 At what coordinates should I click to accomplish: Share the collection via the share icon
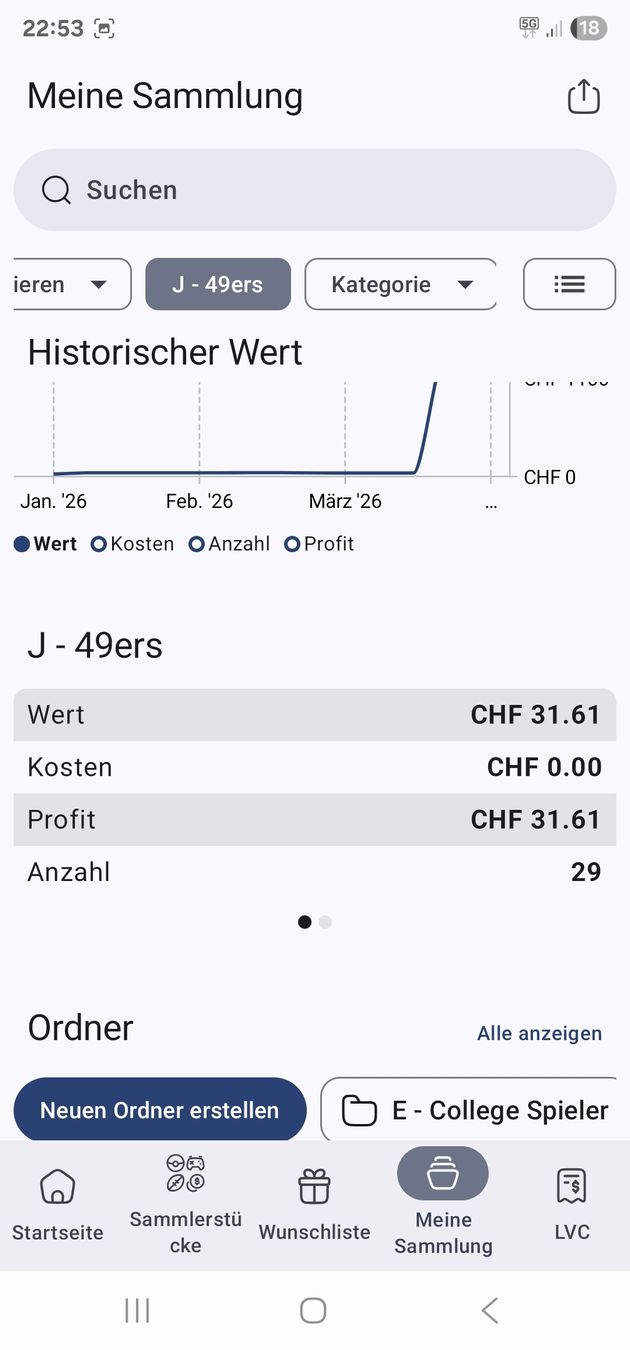(583, 97)
